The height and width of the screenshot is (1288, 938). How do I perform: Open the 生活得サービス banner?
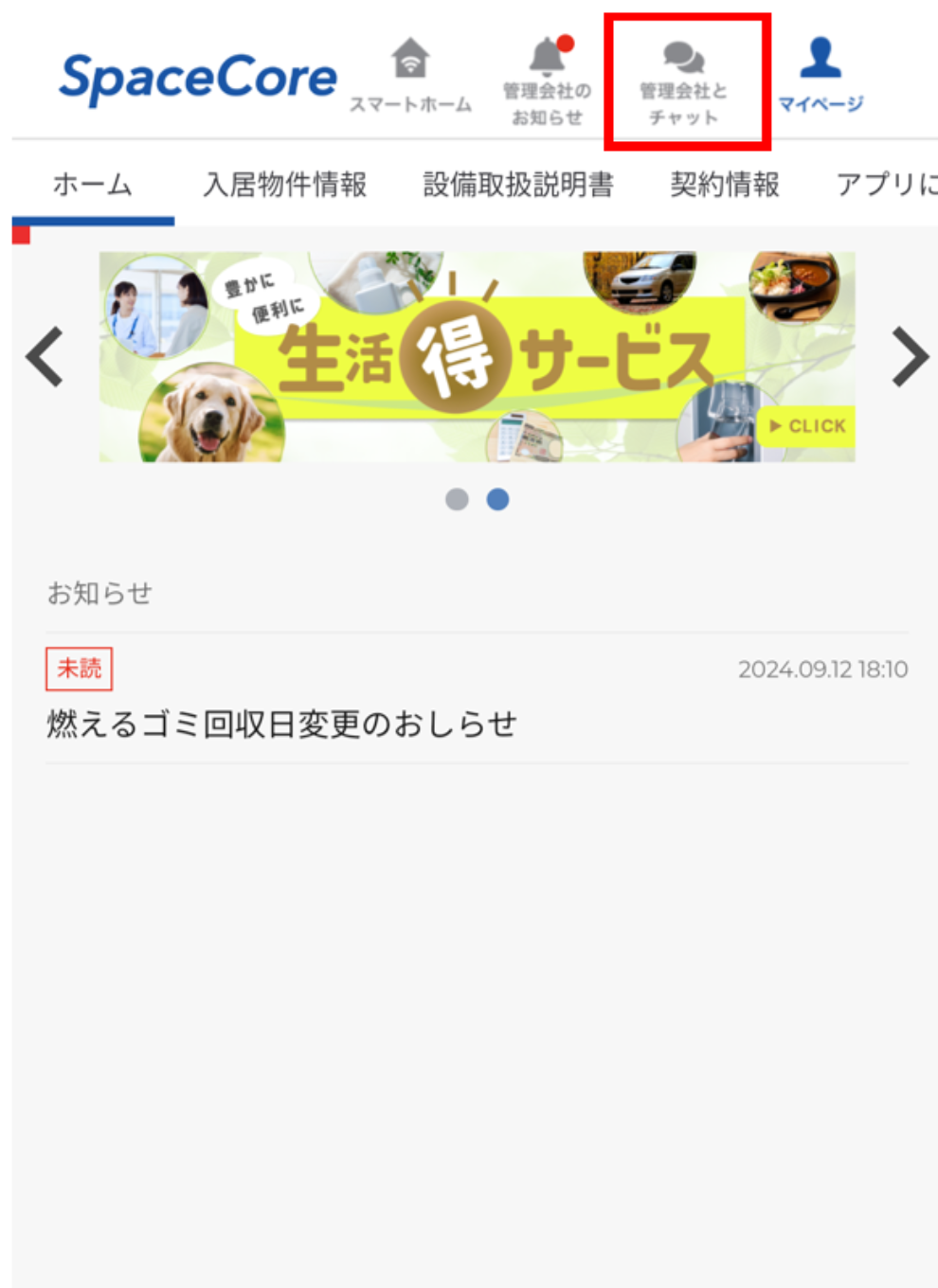pos(477,357)
